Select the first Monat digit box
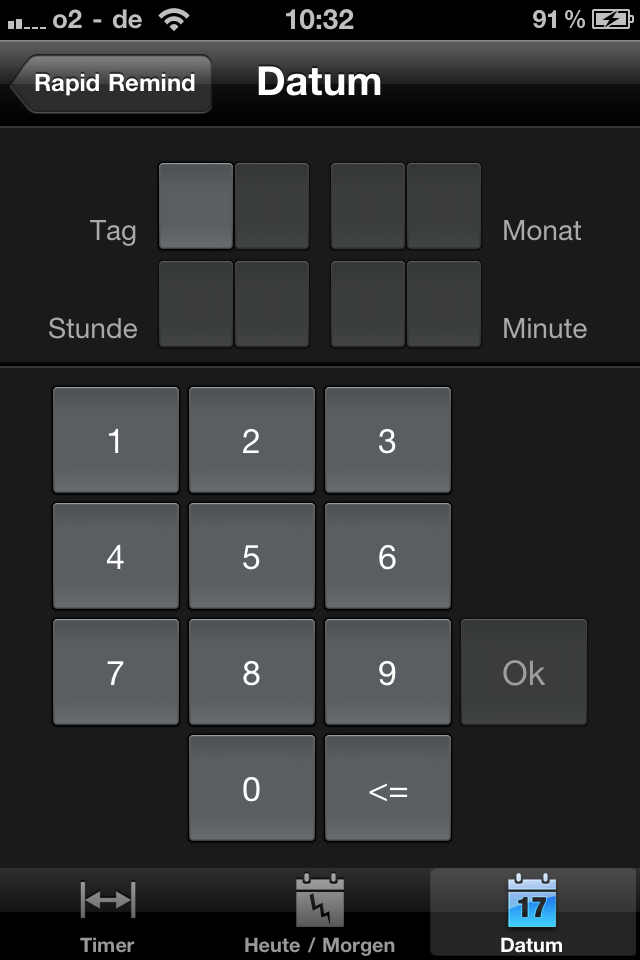Image resolution: width=640 pixels, height=960 pixels. point(368,206)
